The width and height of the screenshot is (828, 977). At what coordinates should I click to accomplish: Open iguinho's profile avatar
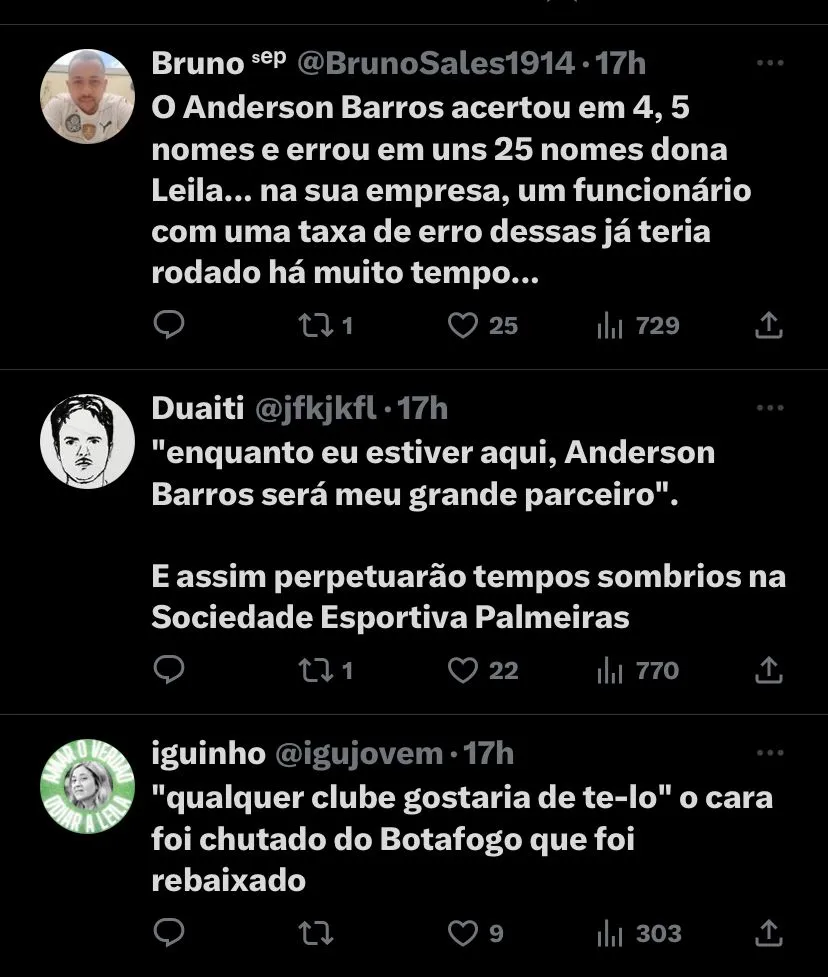[87, 786]
